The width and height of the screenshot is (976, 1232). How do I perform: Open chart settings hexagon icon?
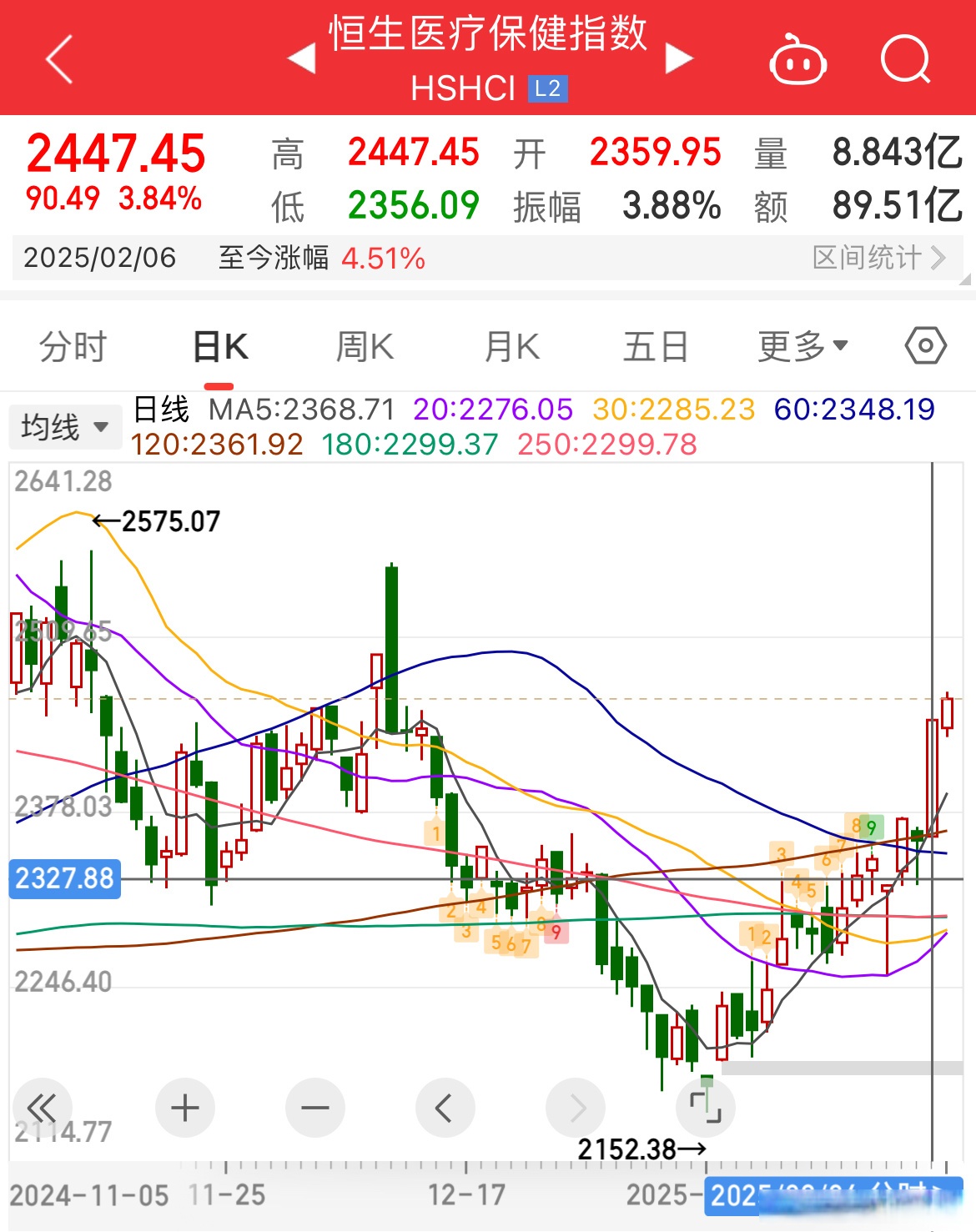point(925,346)
